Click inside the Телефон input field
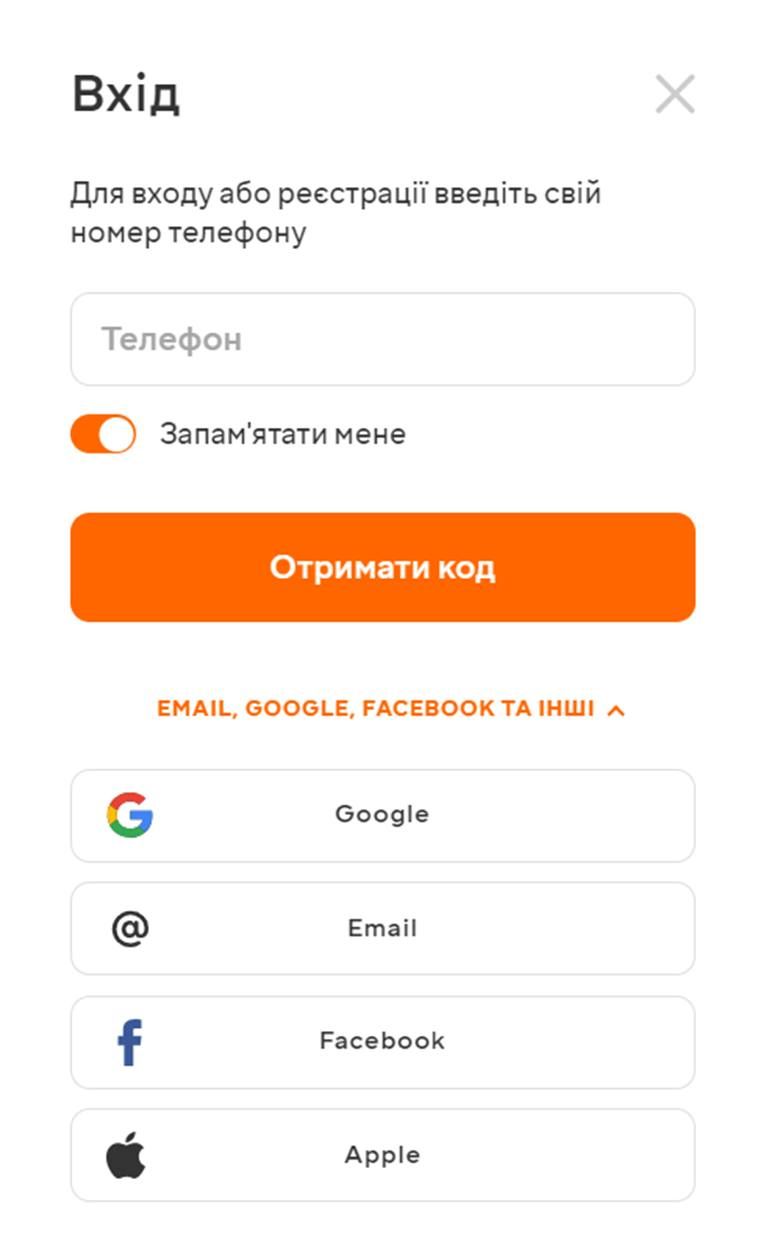Screen dimensions: 766x1252 click(383, 339)
